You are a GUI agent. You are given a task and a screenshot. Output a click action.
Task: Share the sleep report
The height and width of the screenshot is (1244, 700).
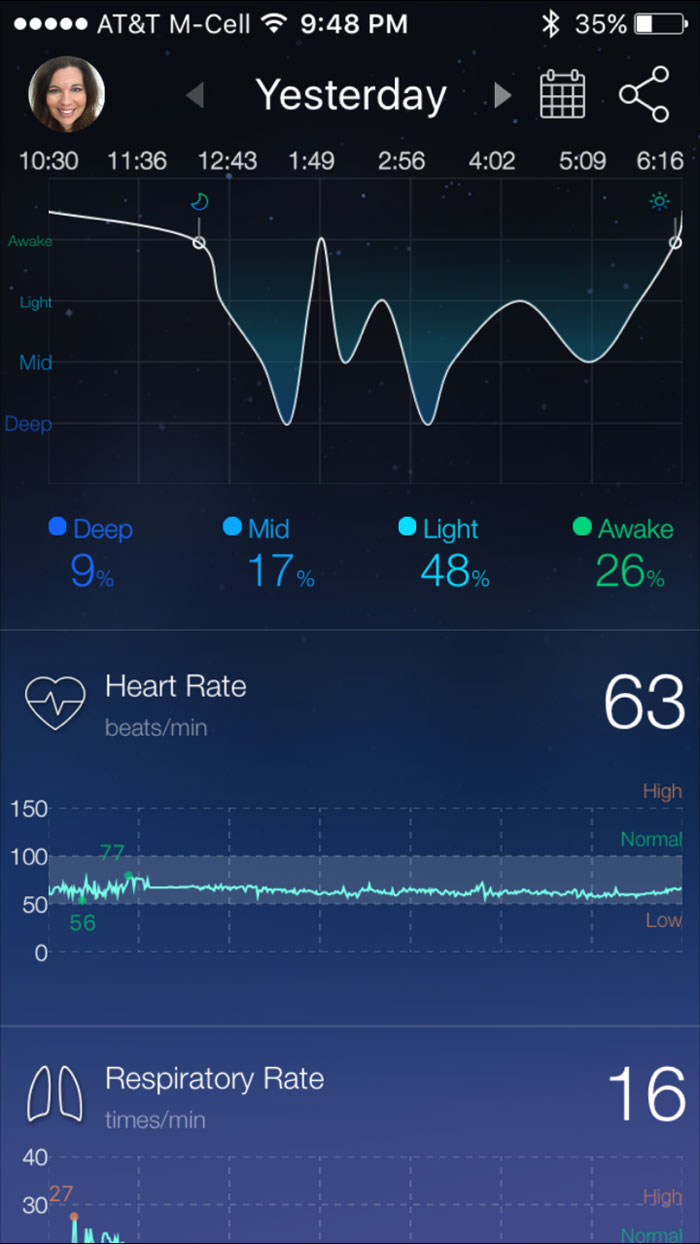point(644,94)
